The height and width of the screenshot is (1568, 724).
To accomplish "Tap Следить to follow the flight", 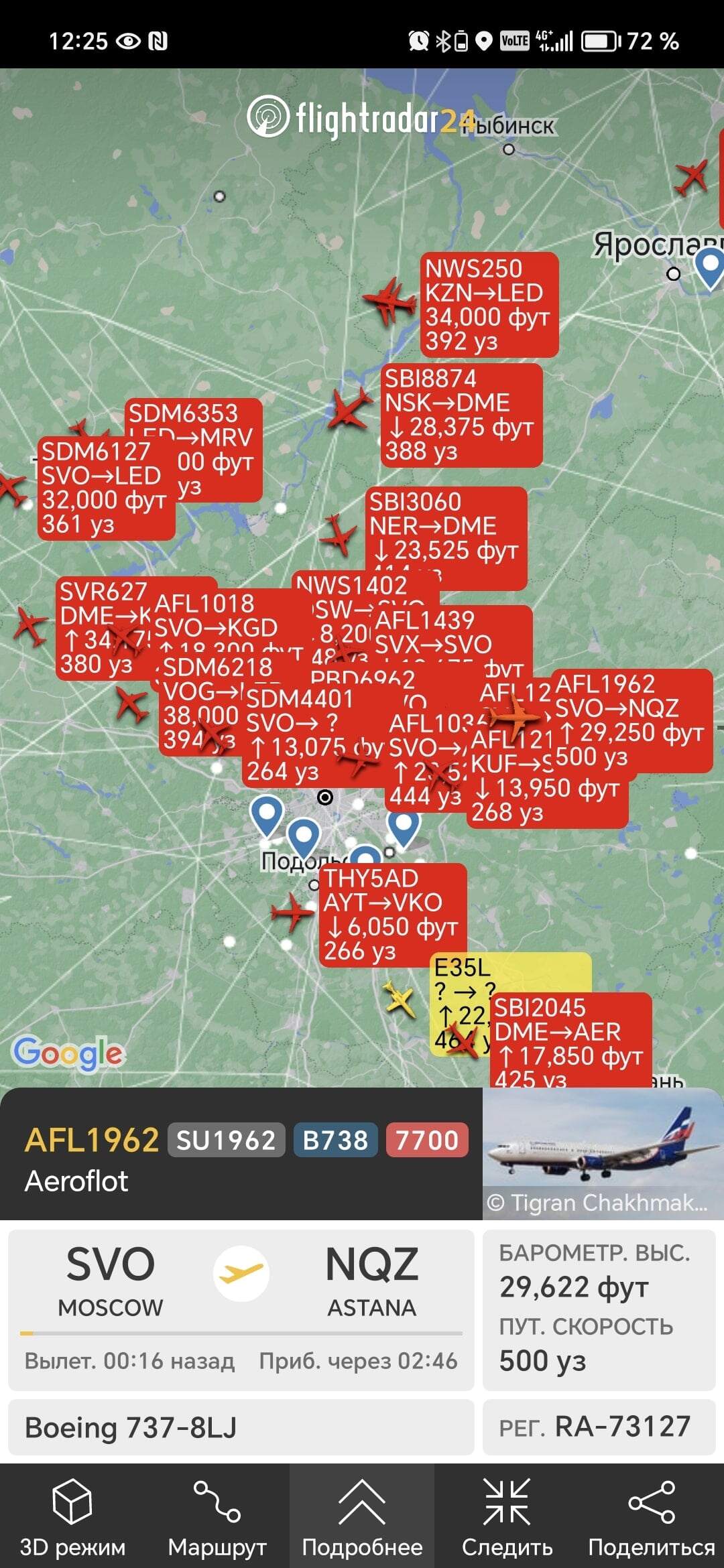I will pyautogui.click(x=507, y=1516).
